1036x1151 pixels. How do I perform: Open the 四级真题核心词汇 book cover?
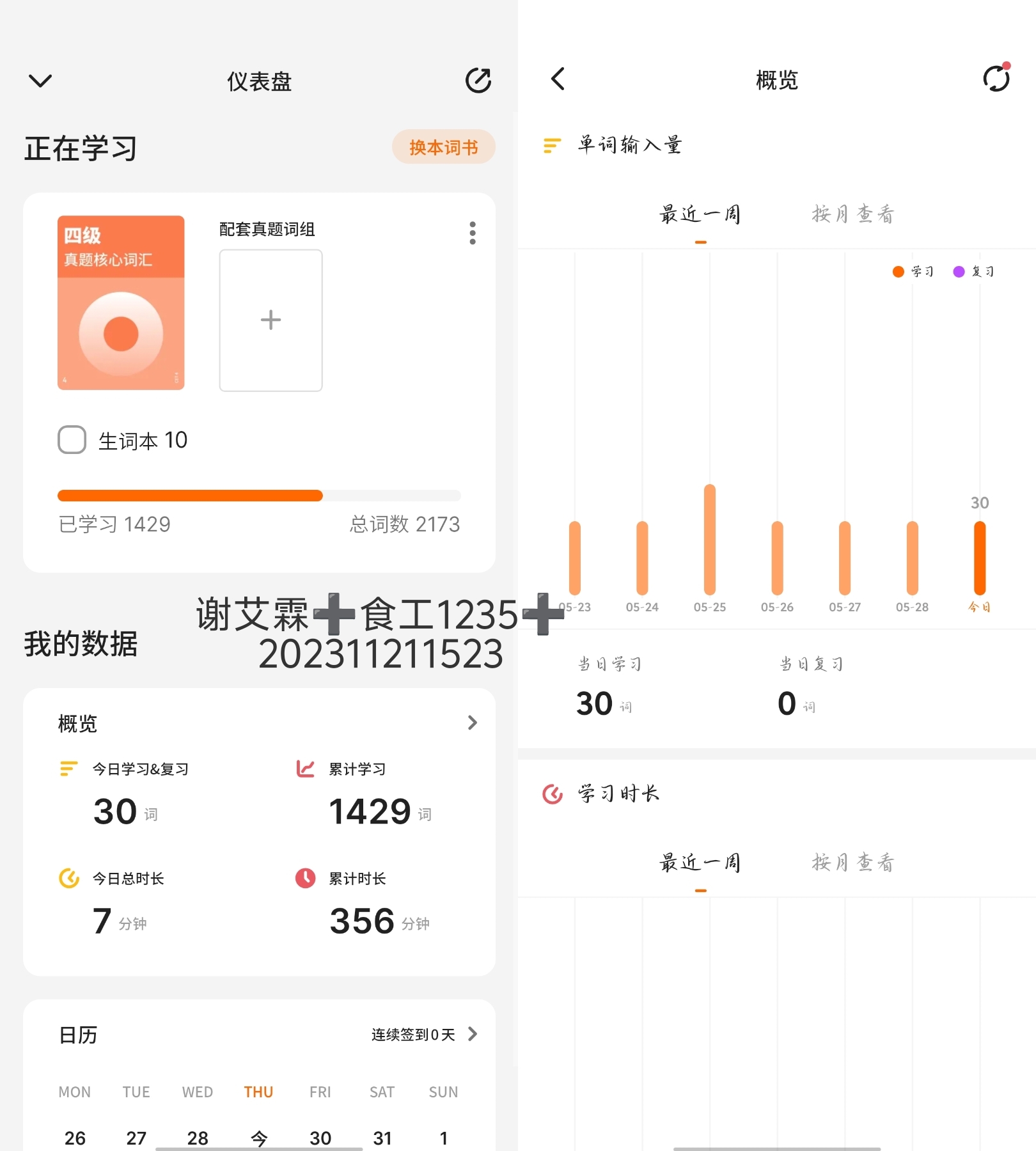121,302
